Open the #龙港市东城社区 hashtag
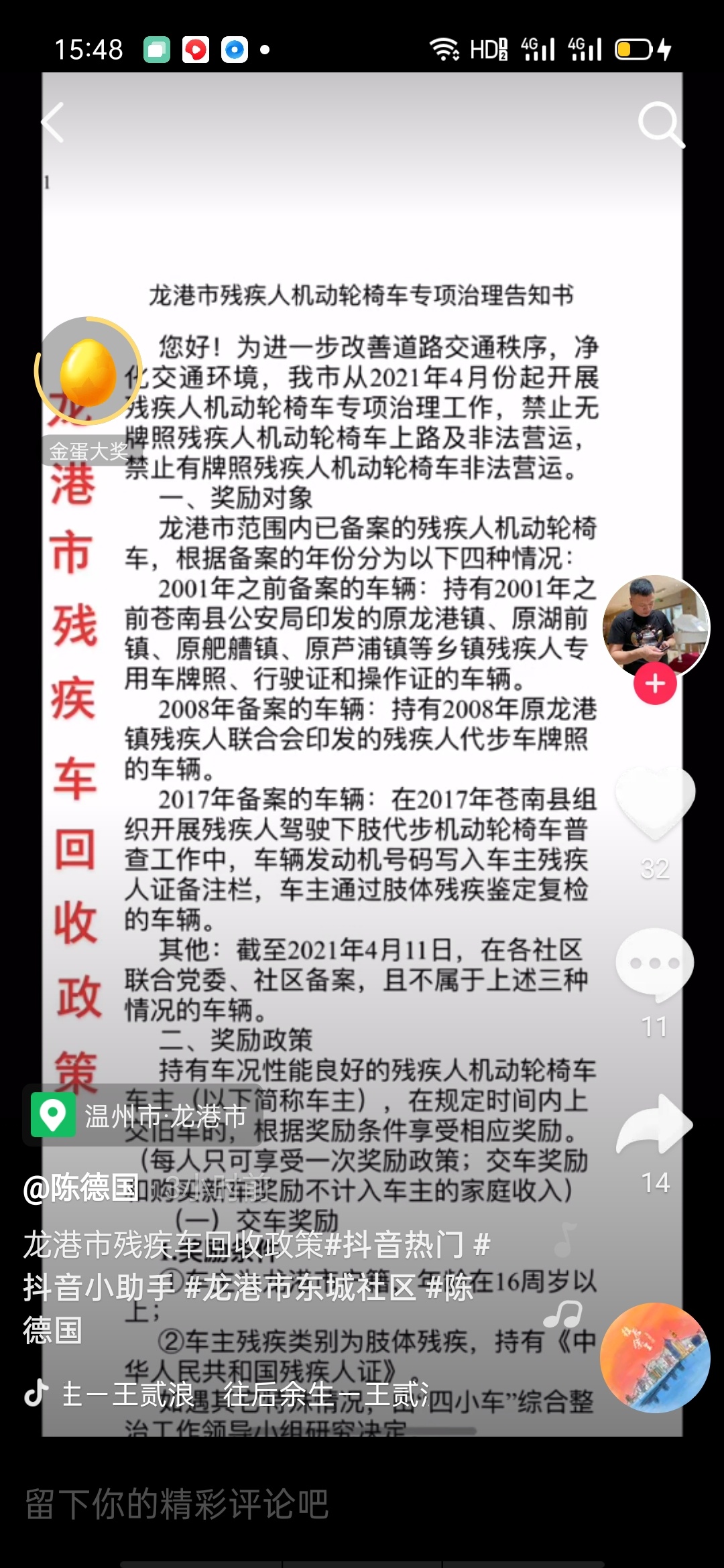This screenshot has width=724, height=1568. point(300,1287)
